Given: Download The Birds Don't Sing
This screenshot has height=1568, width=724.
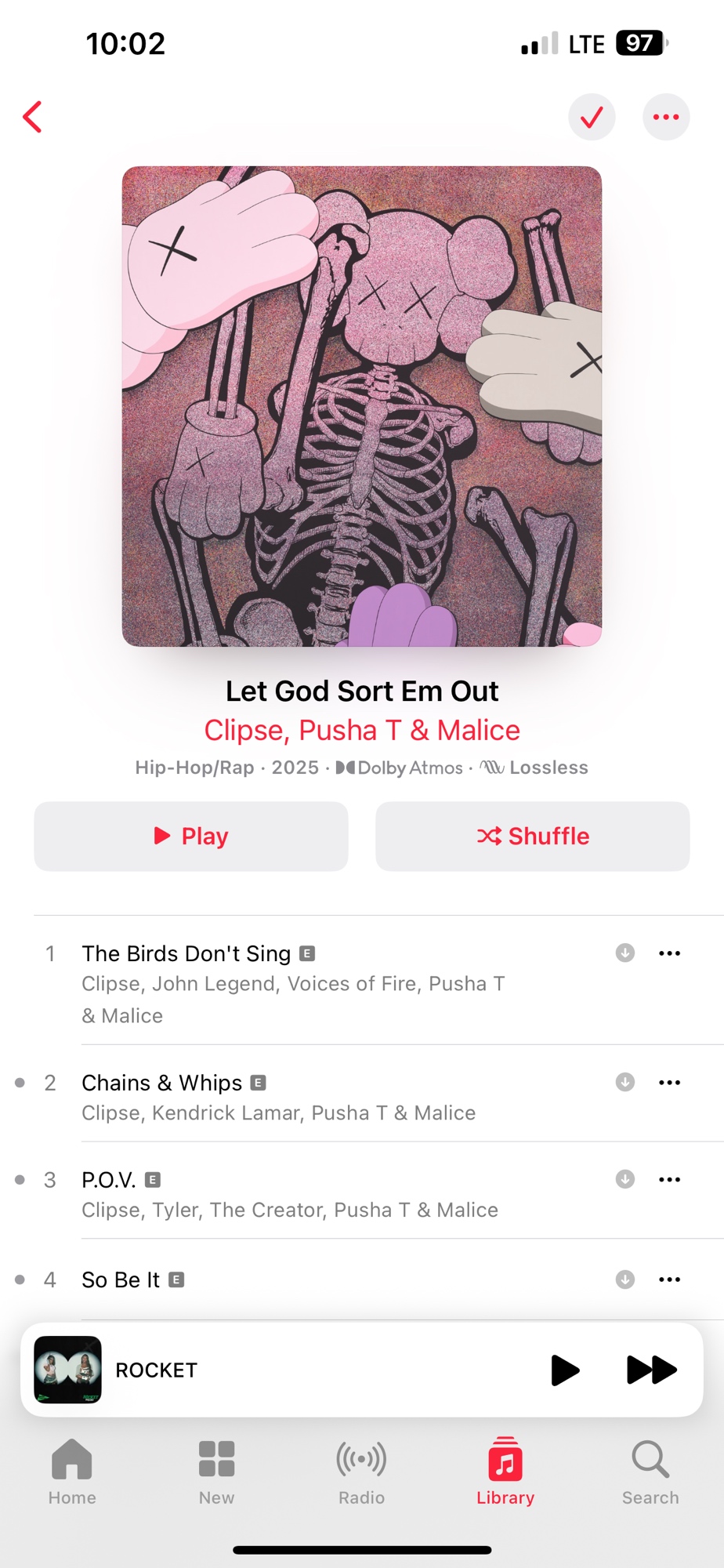Looking at the screenshot, I should click(624, 953).
